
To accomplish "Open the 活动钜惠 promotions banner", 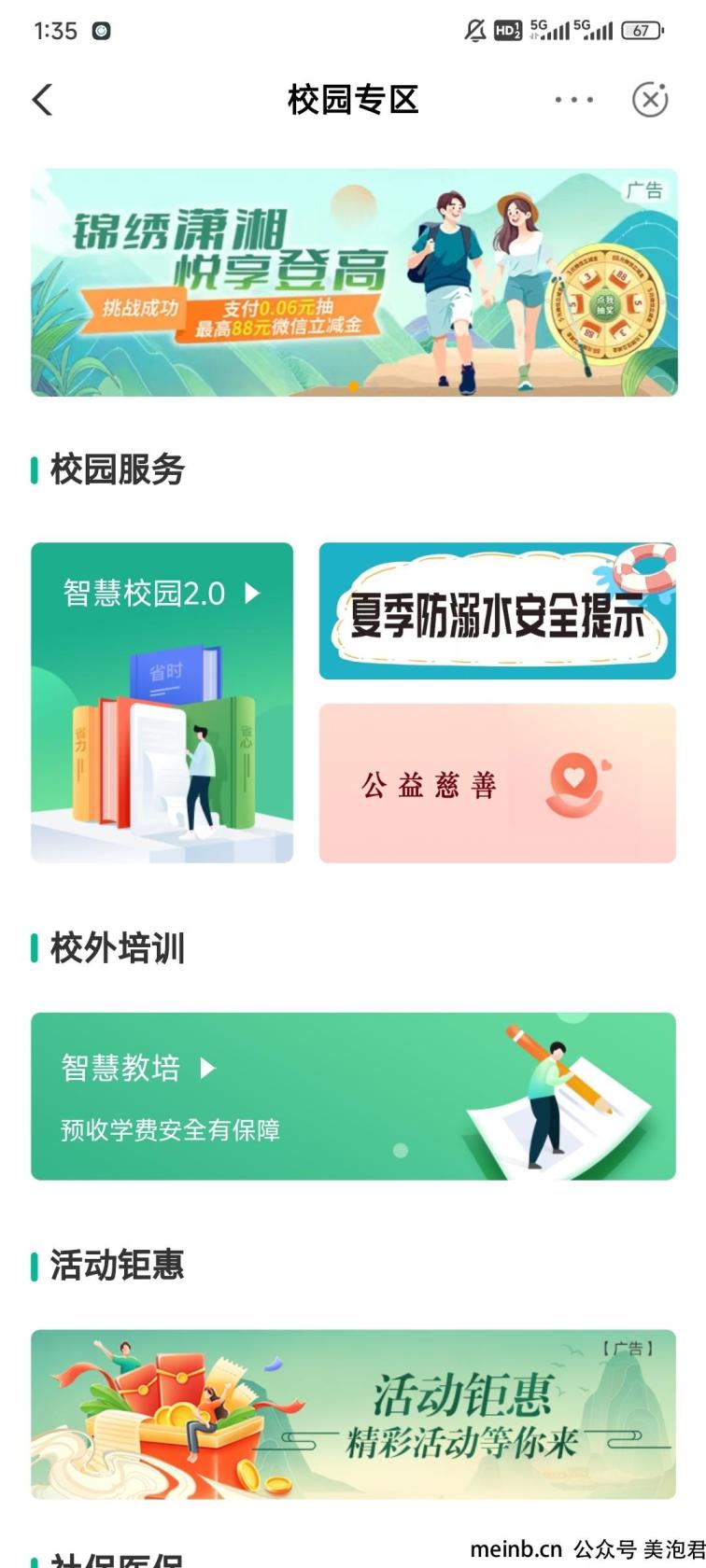I will [354, 1415].
